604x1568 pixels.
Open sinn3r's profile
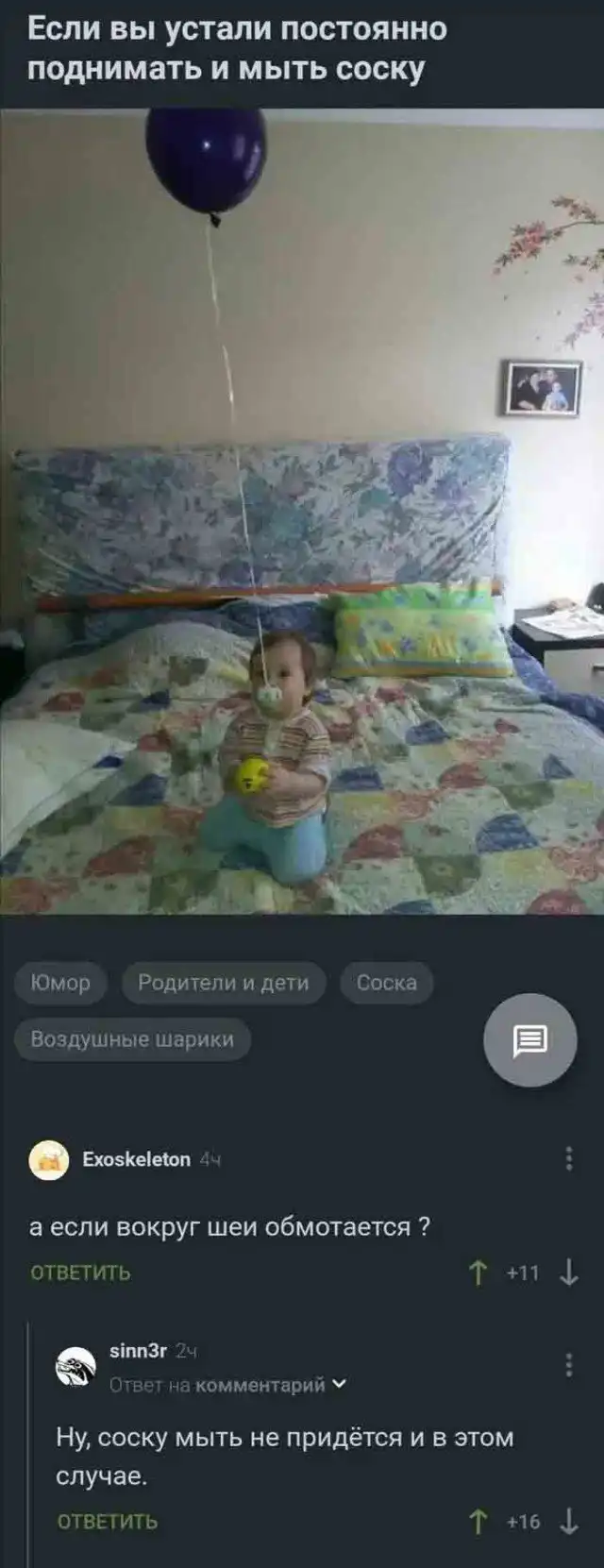pyautogui.click(x=138, y=1351)
